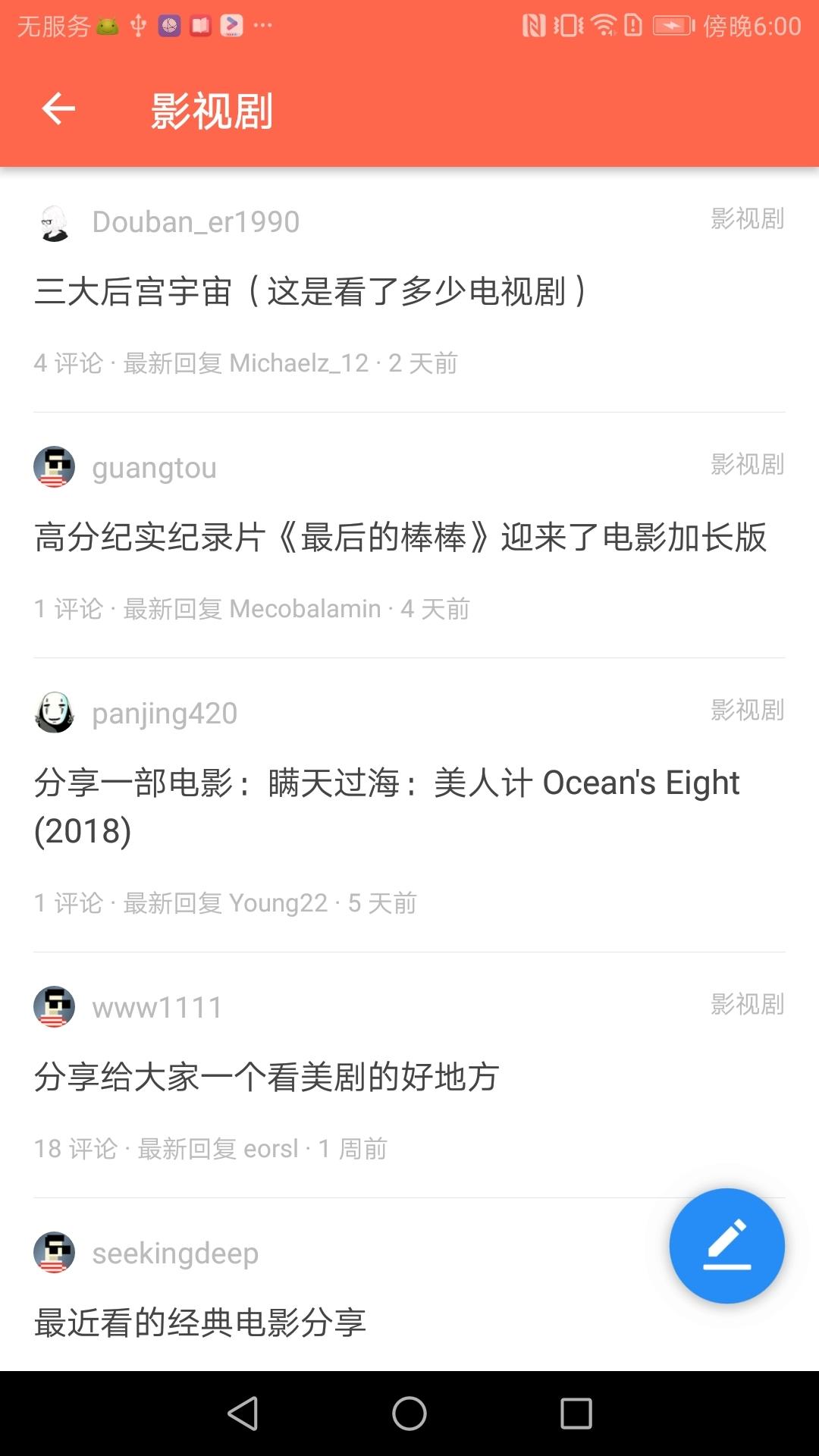Screen dimensions: 819x1456
Task: Open 最后的棒棒 documentary post
Action: click(402, 537)
